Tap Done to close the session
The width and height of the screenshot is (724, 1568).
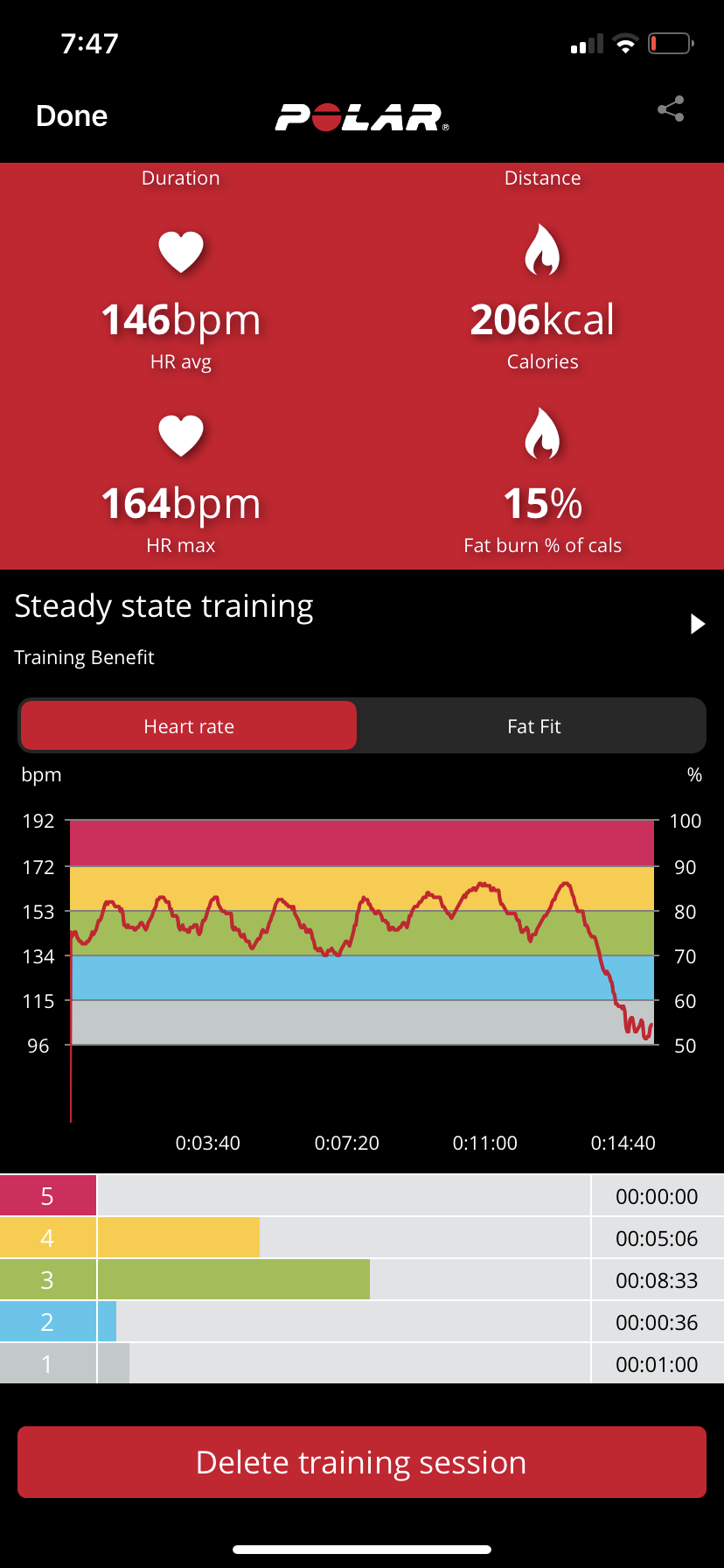(72, 116)
